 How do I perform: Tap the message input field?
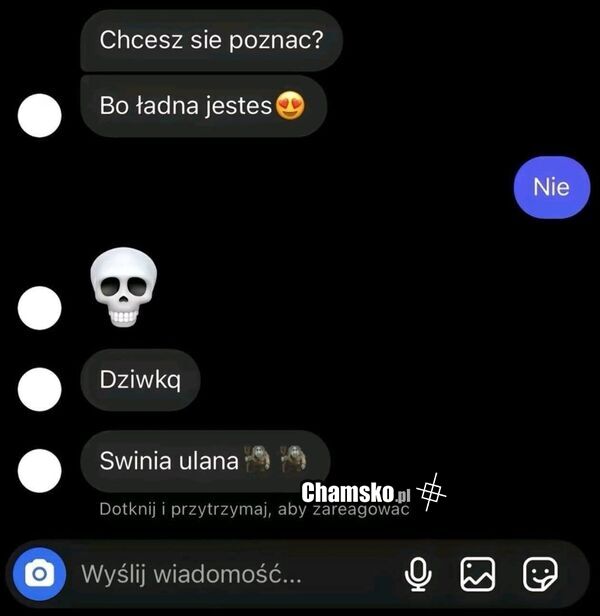click(230, 575)
